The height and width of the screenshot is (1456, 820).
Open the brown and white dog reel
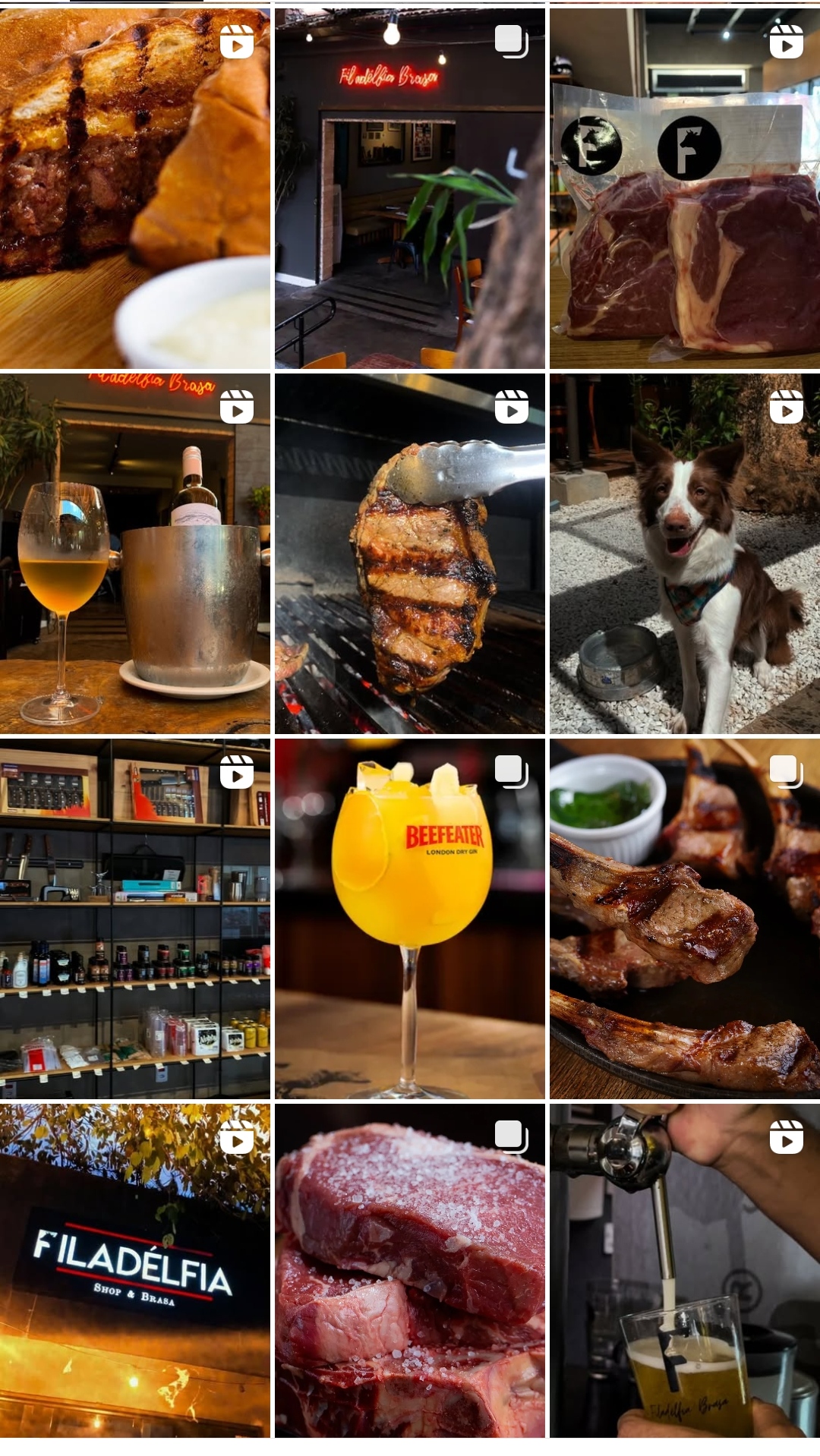coord(684,553)
